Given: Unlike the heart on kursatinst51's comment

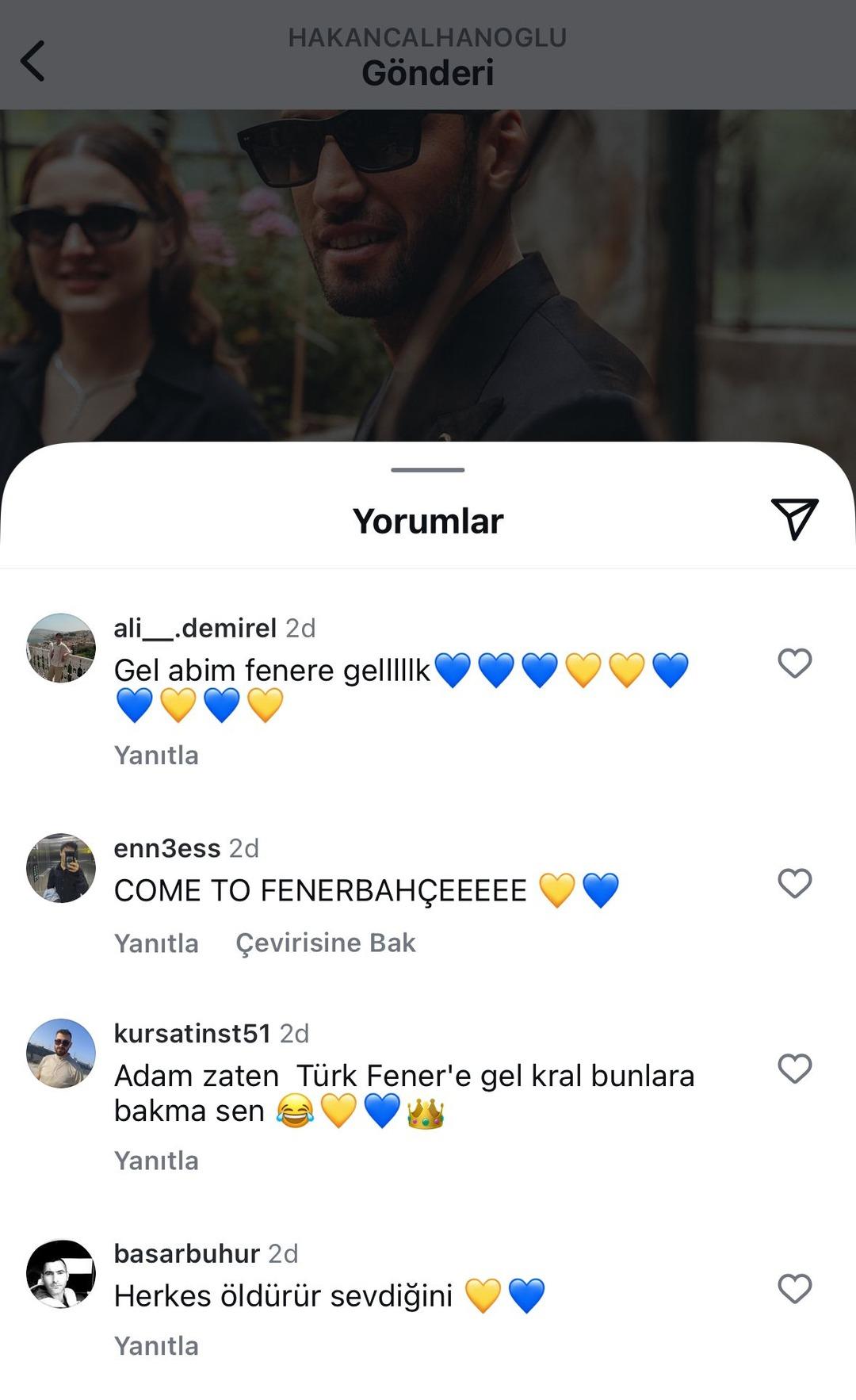Looking at the screenshot, I should (x=795, y=1069).
